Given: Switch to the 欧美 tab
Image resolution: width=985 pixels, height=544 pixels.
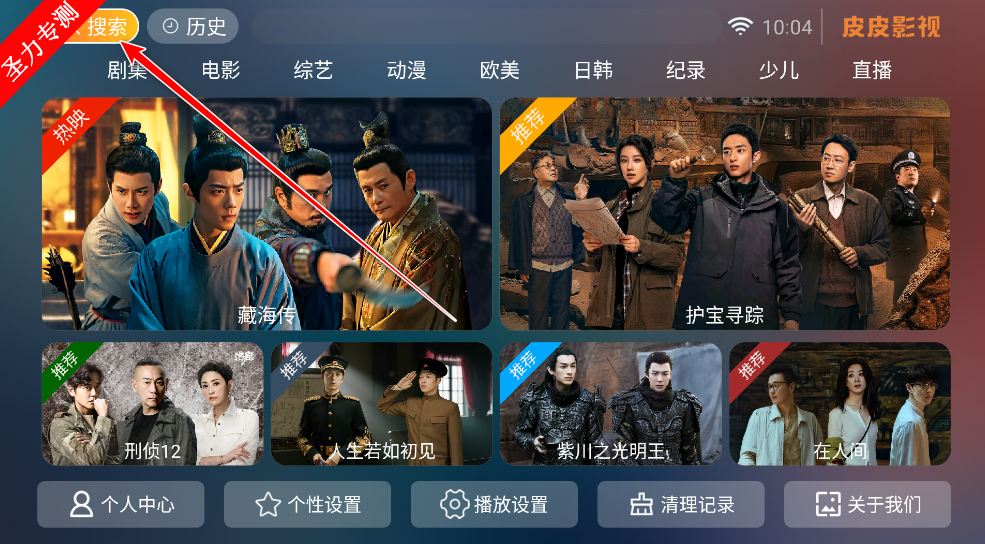Looking at the screenshot, I should (x=499, y=70).
